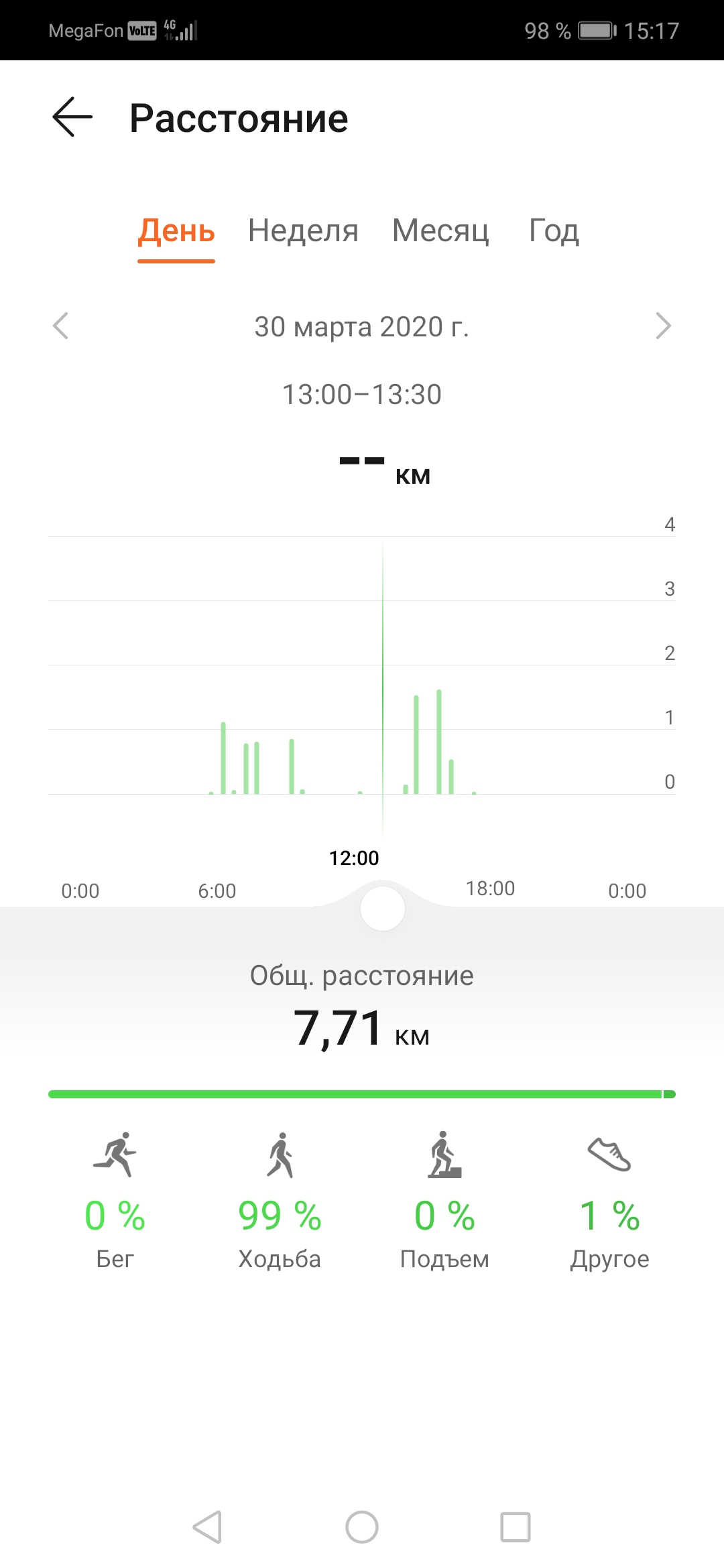
Task: Switch to the Неделя tab
Action: 303,231
